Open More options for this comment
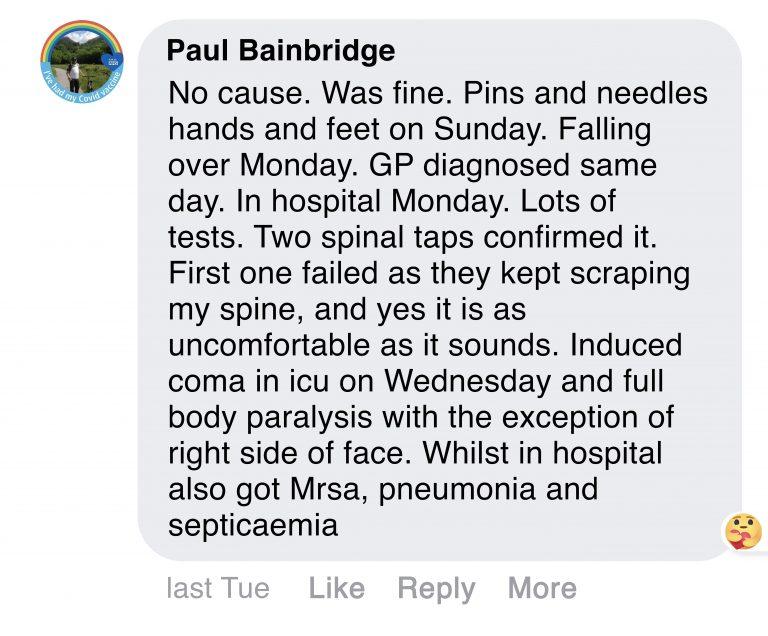The height and width of the screenshot is (636, 768). tap(542, 588)
